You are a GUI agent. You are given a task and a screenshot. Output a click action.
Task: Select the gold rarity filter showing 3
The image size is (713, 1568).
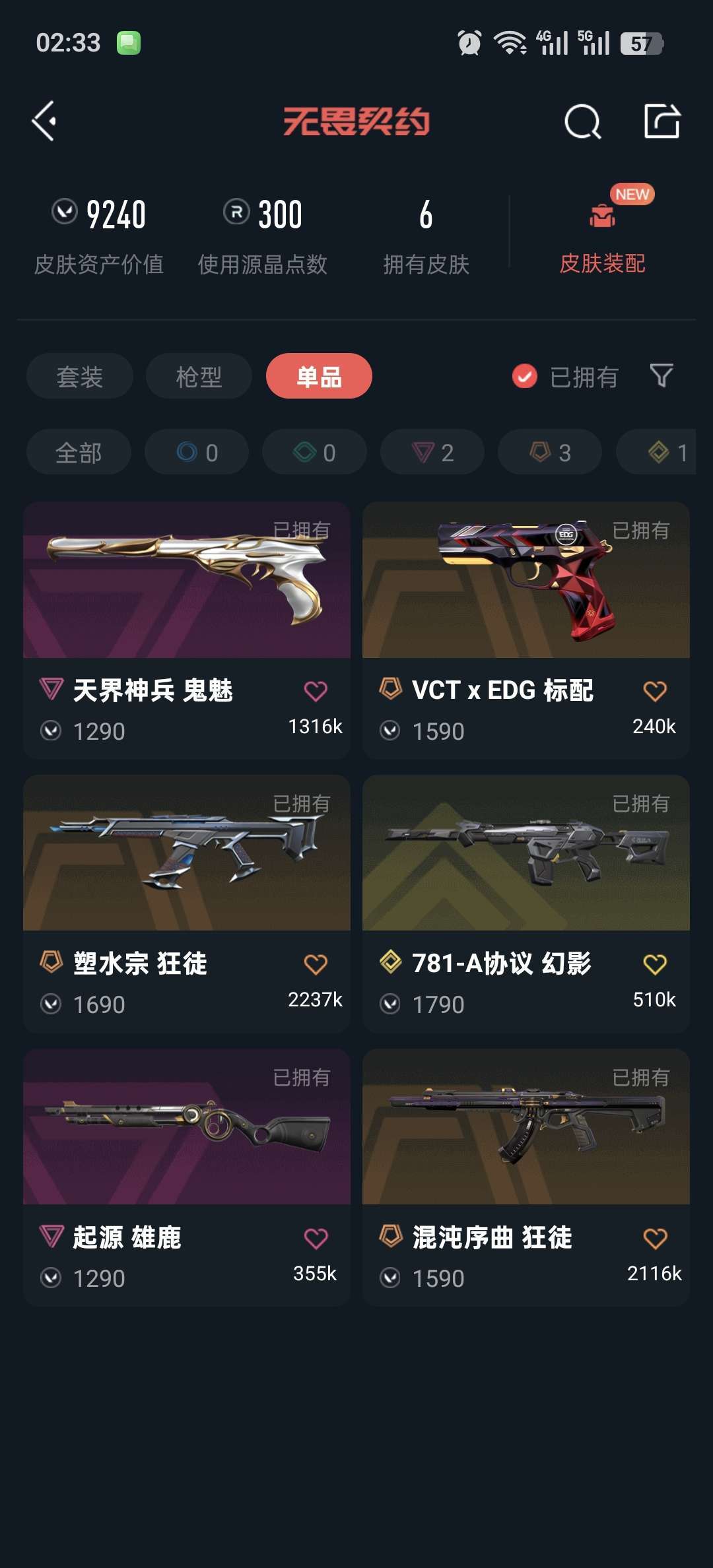click(x=549, y=452)
